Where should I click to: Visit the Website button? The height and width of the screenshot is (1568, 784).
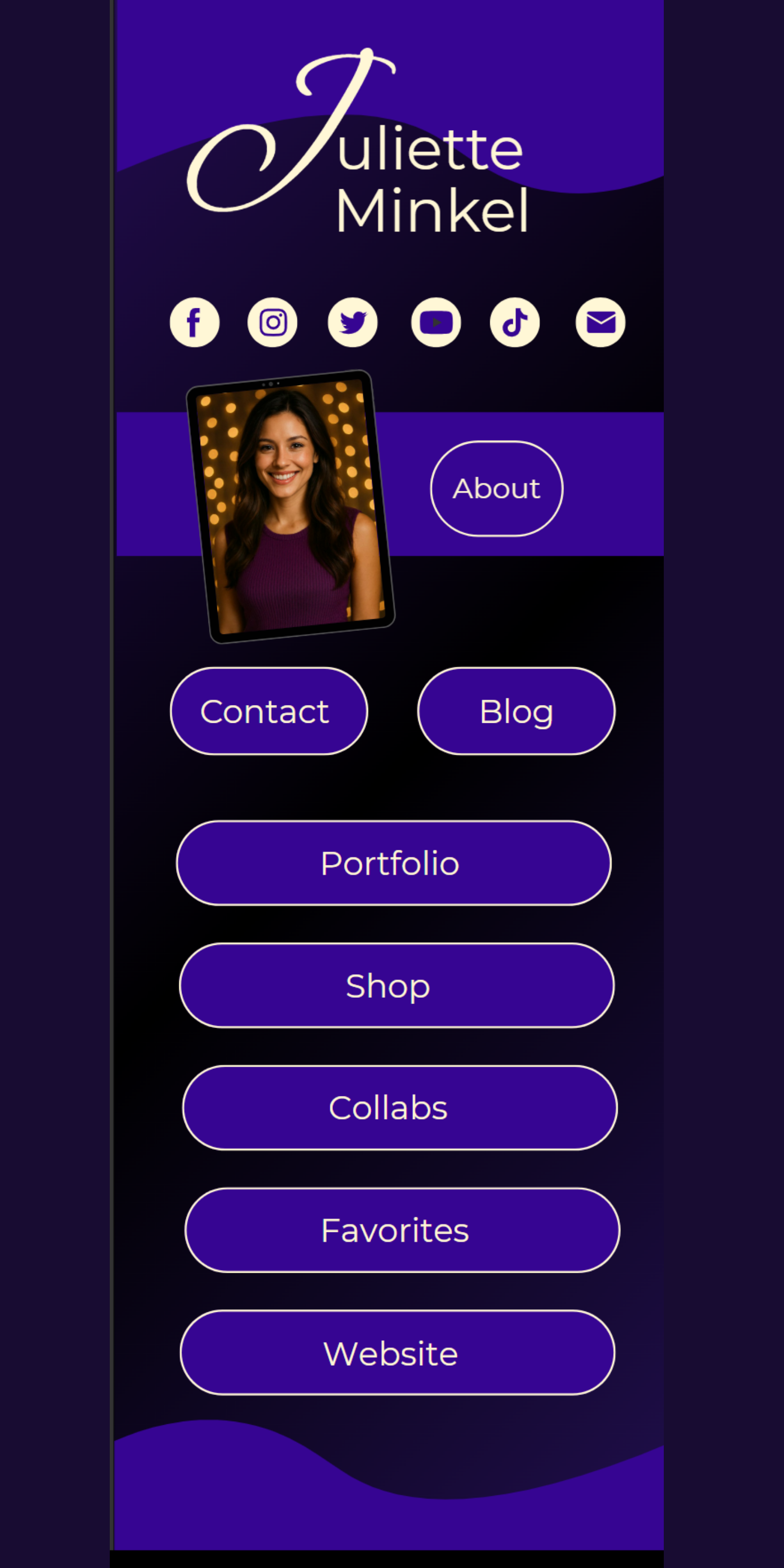pyautogui.click(x=397, y=1353)
